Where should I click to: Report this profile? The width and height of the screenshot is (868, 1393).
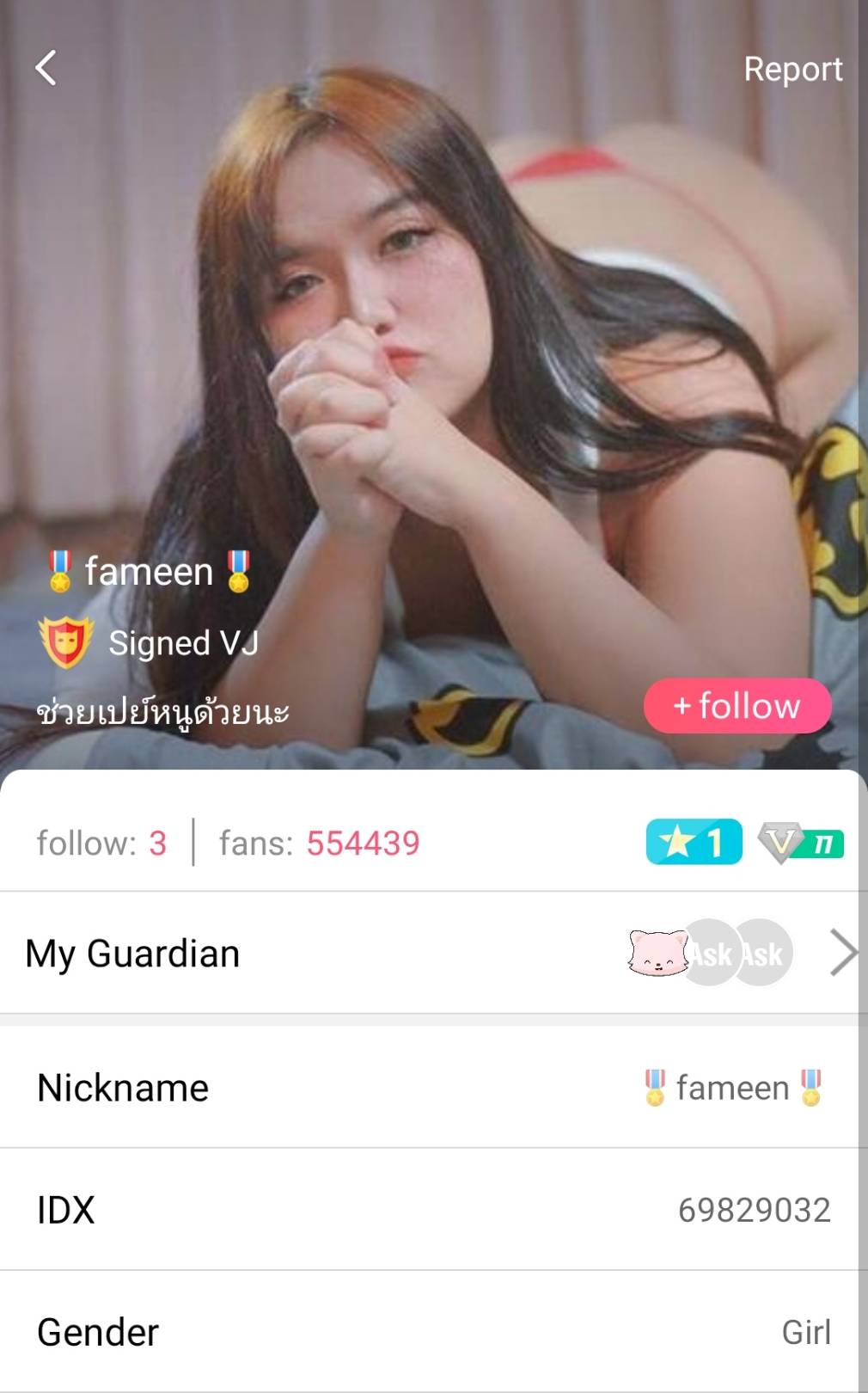coord(792,69)
